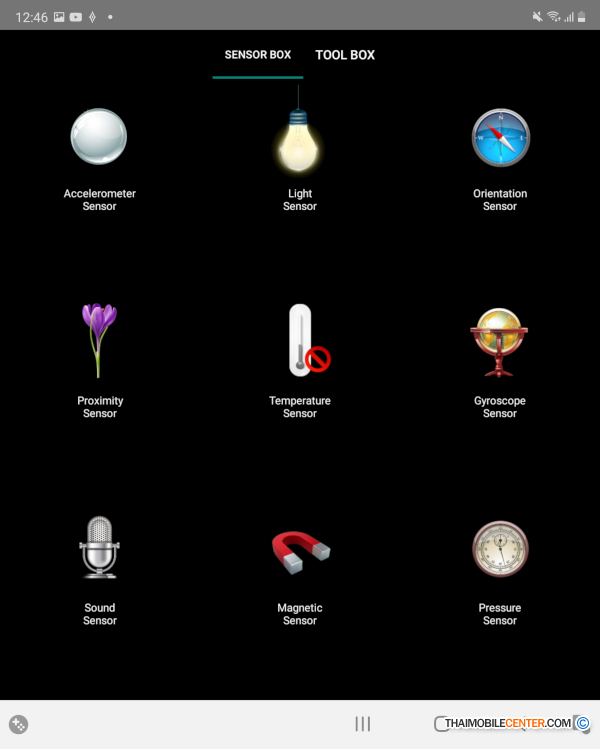Open the Orientation Sensor compass
The width and height of the screenshot is (600, 749).
(500, 137)
